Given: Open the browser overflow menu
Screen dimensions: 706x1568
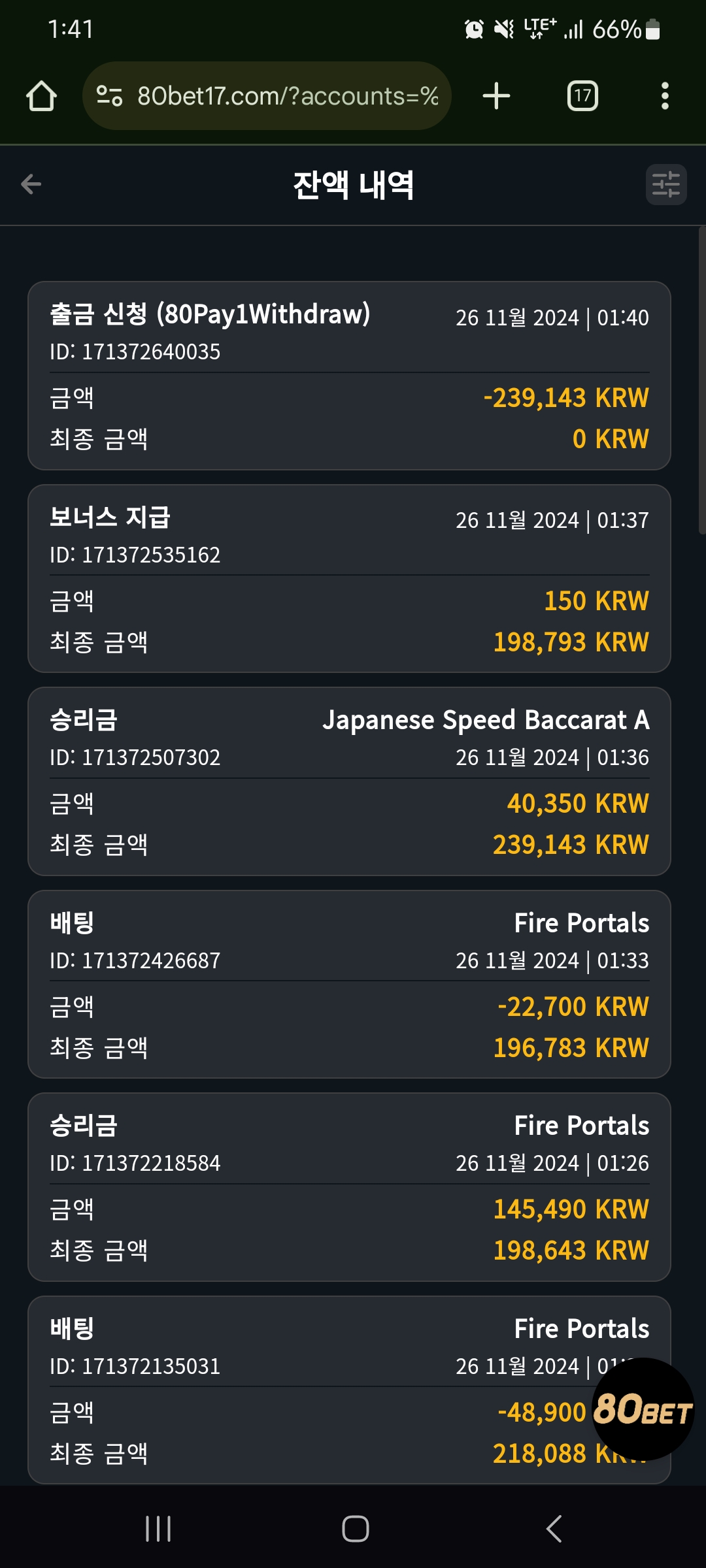Looking at the screenshot, I should [x=665, y=96].
